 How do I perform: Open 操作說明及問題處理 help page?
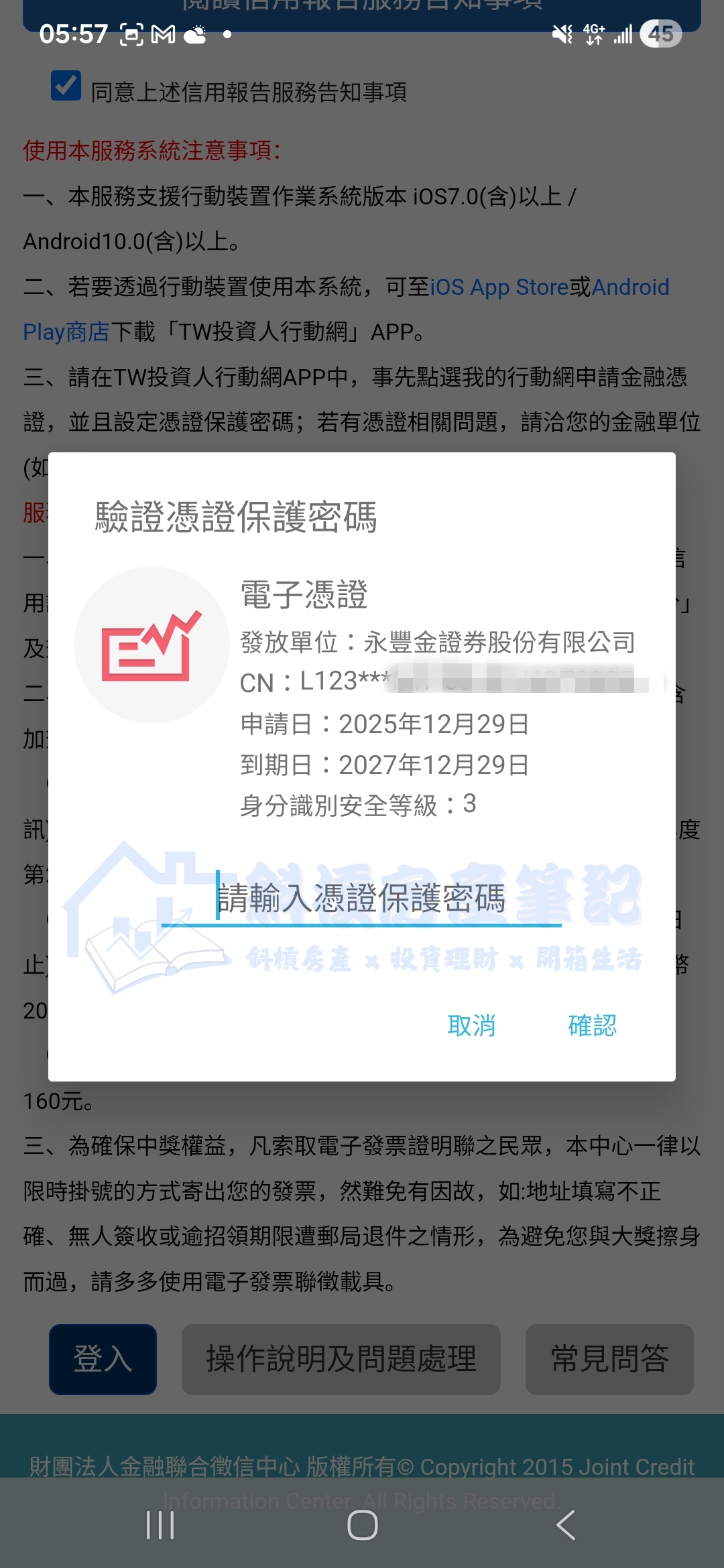tap(341, 1360)
